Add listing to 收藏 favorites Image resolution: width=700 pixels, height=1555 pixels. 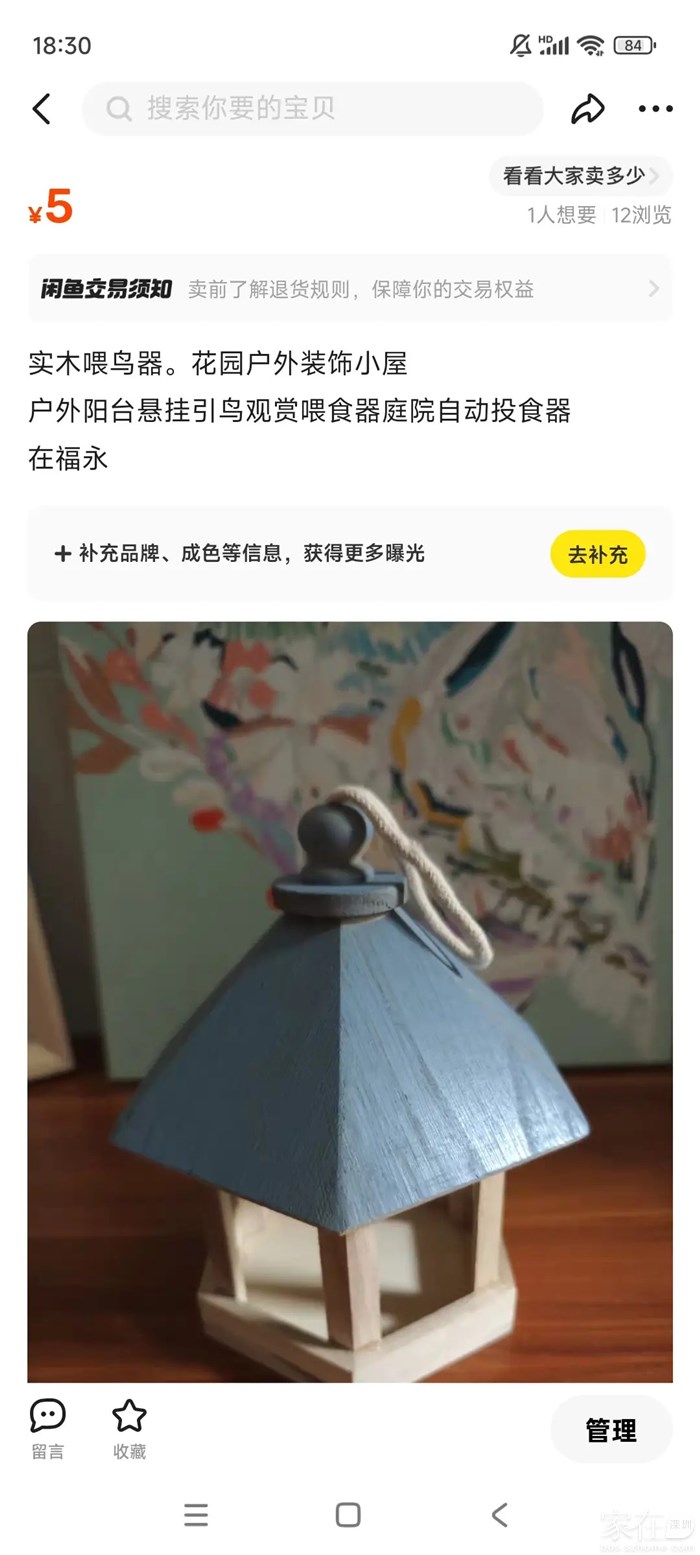click(129, 1428)
